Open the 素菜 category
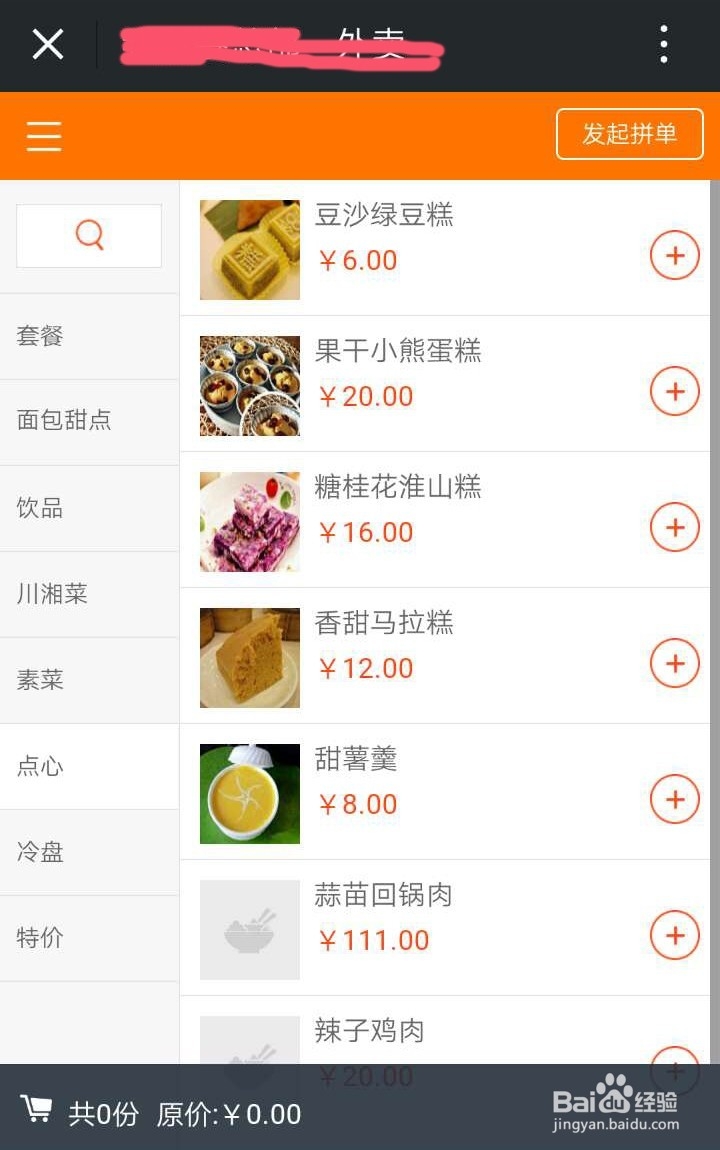720x1150 pixels. [x=89, y=680]
